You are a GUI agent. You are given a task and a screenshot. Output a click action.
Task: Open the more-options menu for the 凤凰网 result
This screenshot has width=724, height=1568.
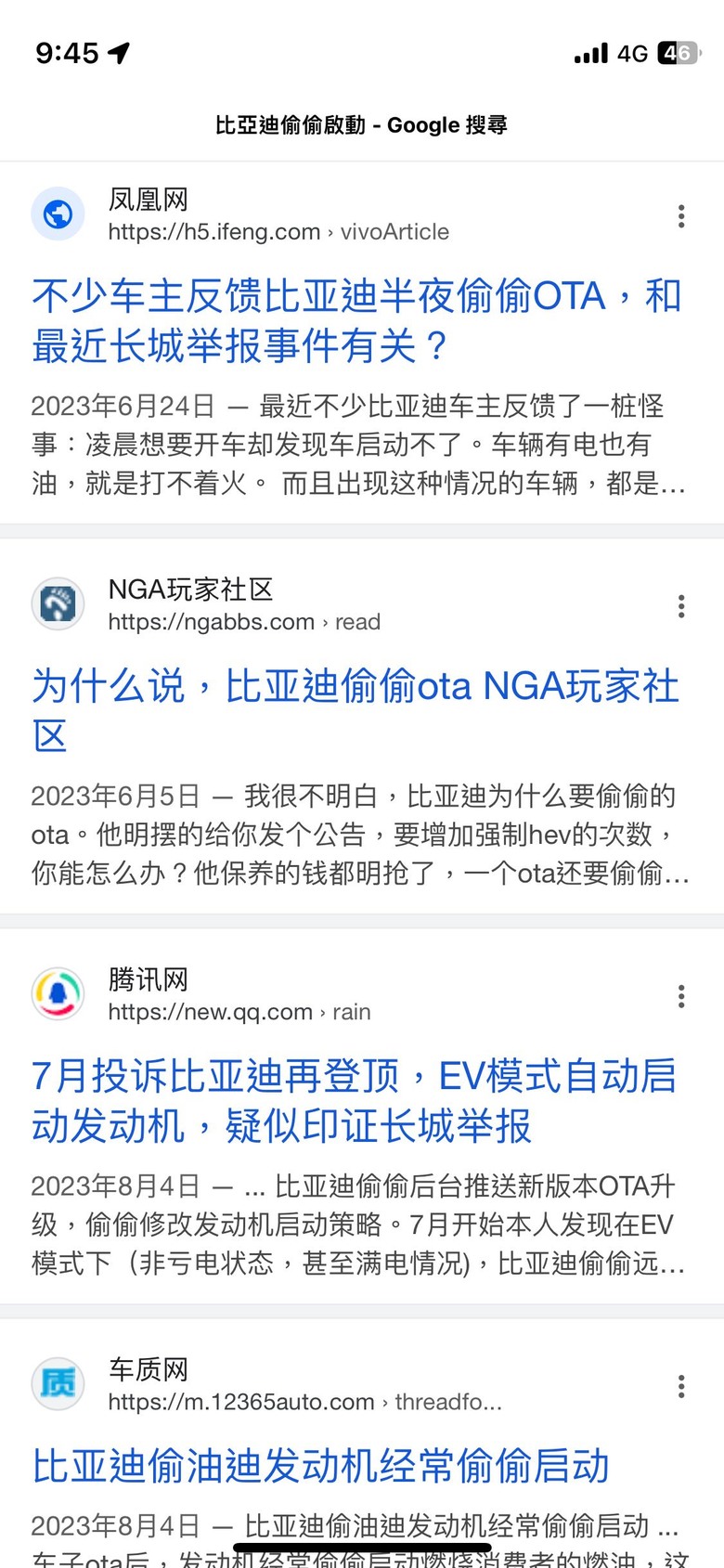tap(681, 216)
